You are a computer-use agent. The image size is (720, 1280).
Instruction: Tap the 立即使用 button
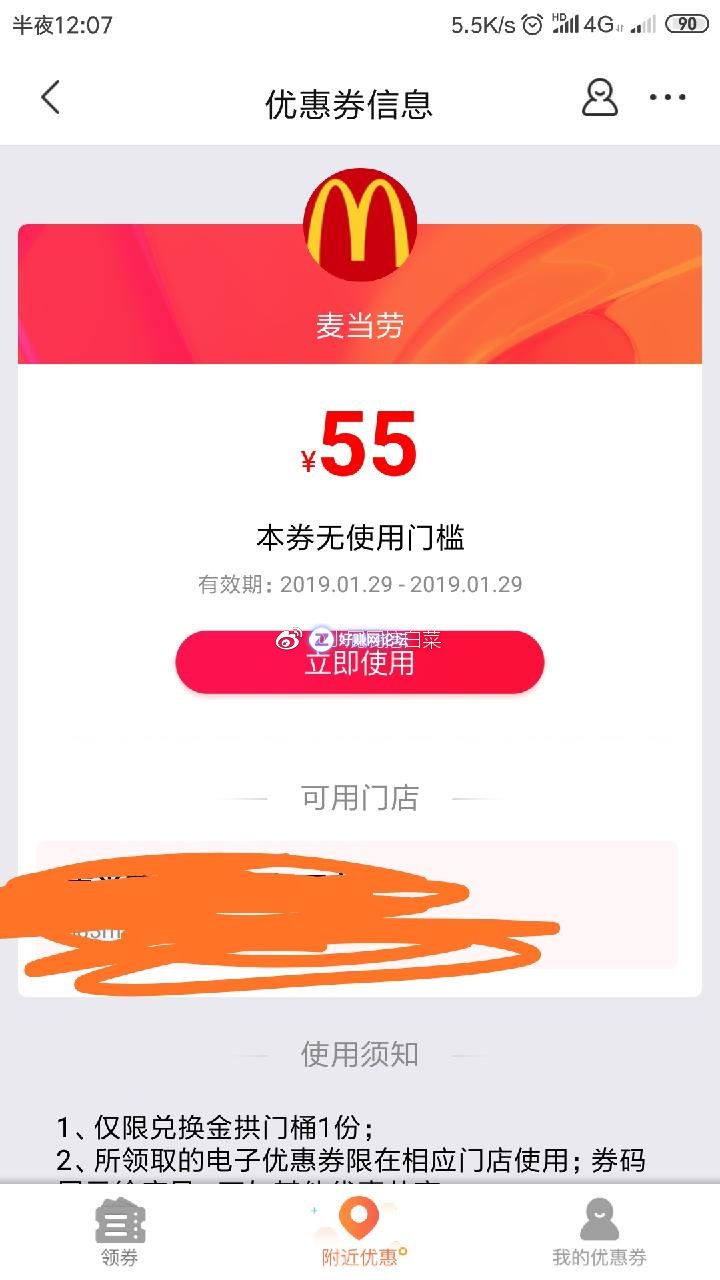coord(360,662)
